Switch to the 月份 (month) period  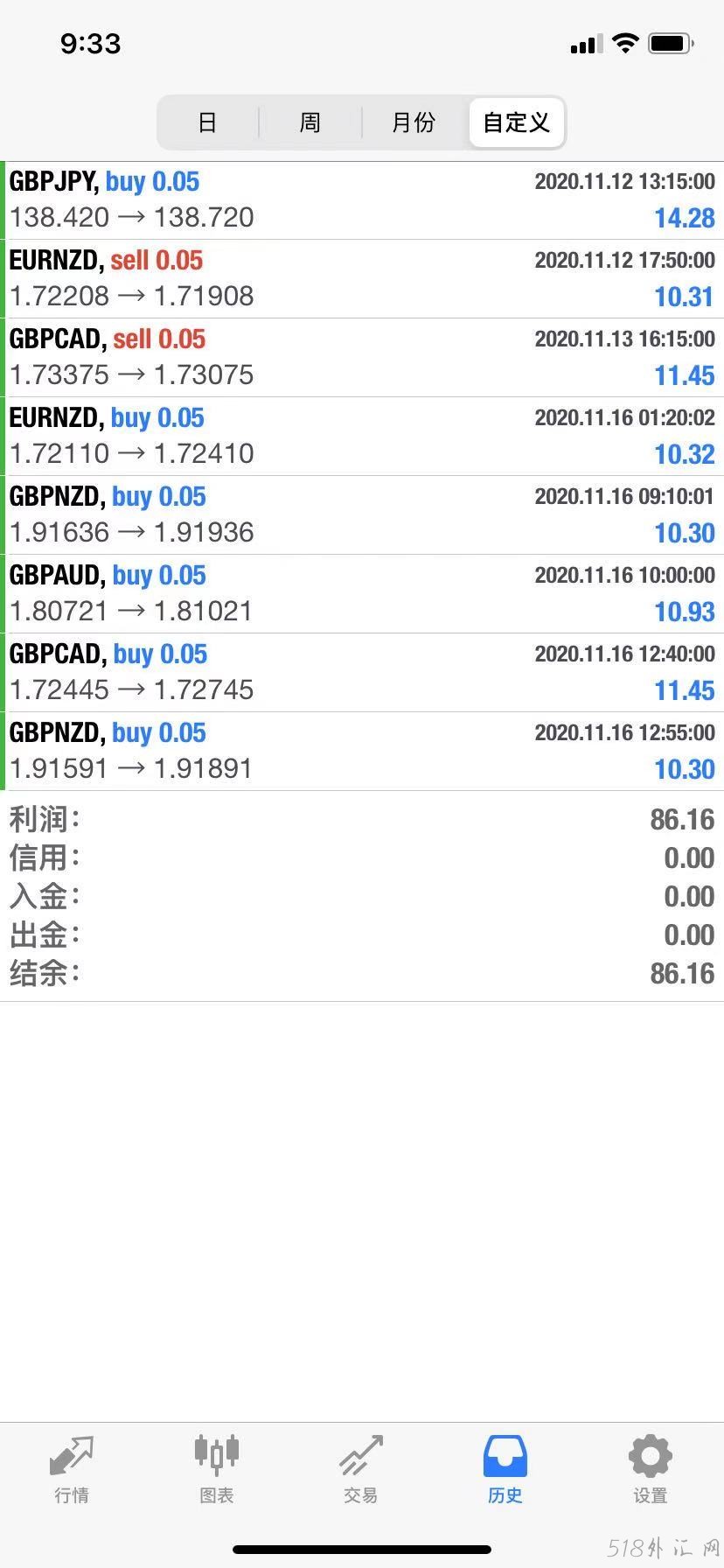[x=414, y=122]
